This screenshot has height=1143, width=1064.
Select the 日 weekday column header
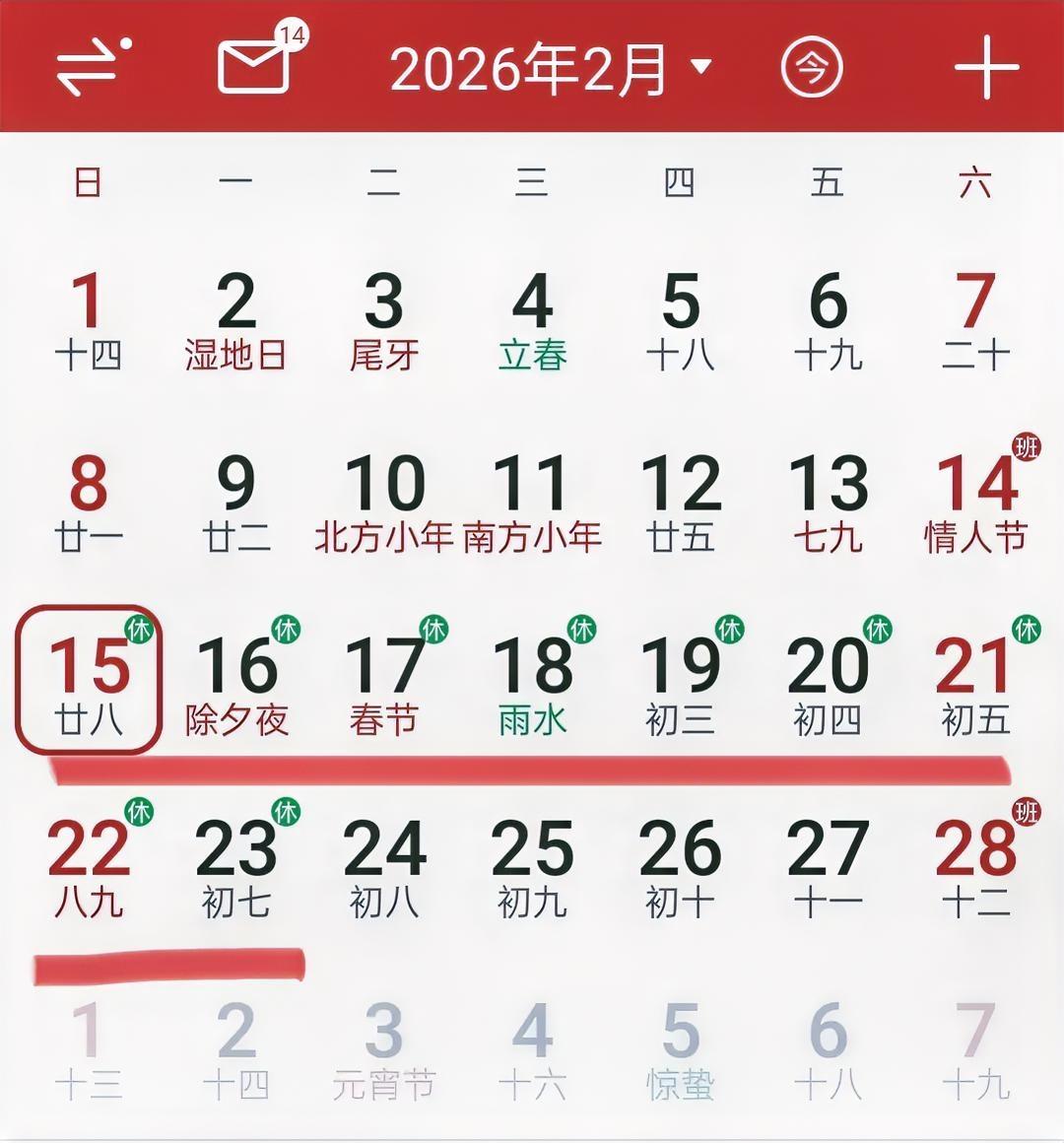(x=86, y=181)
